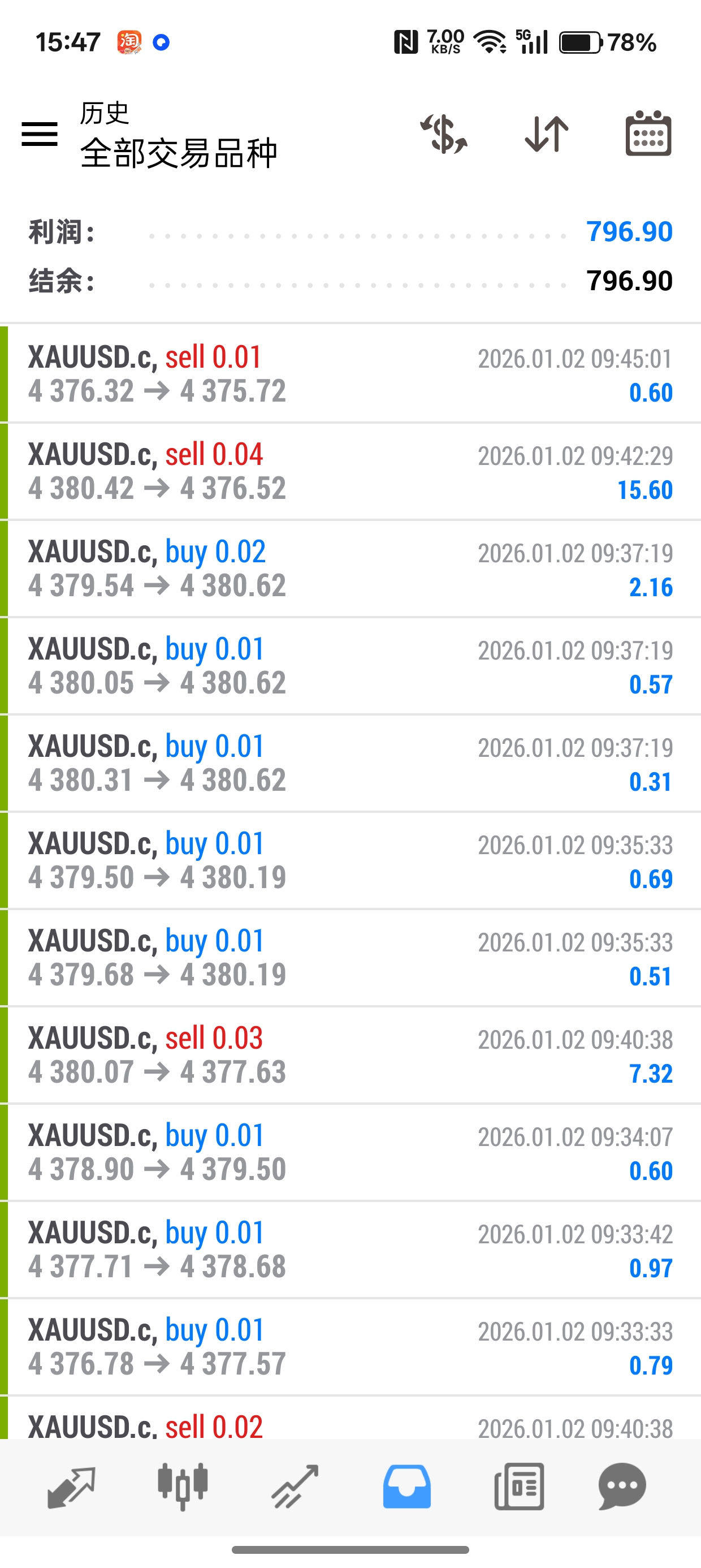View the buy 0.01 trade with 0.79 profit
The height and width of the screenshot is (1568, 701).
coord(350,1347)
